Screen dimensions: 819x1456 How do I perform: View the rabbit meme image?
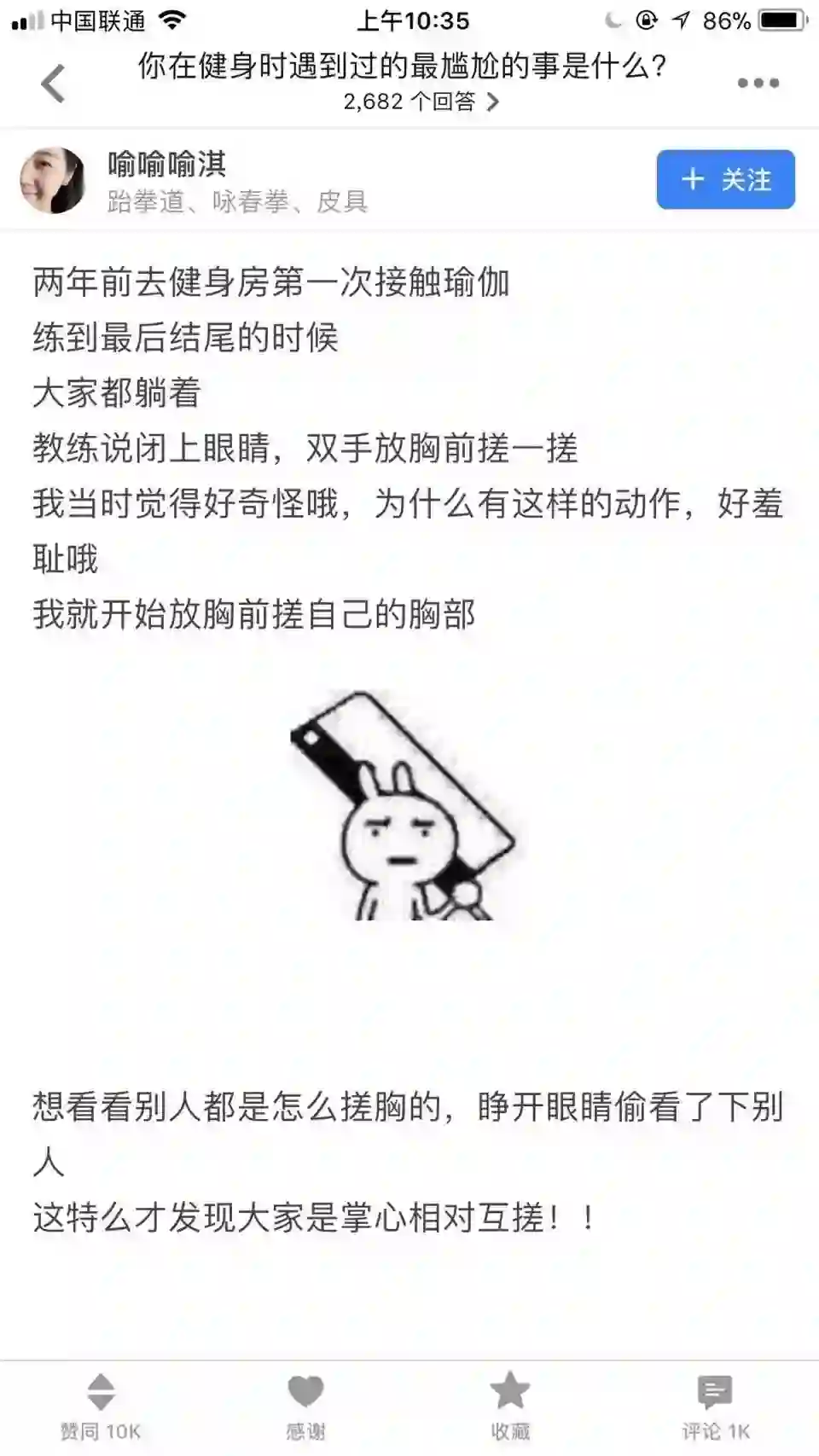(x=404, y=806)
